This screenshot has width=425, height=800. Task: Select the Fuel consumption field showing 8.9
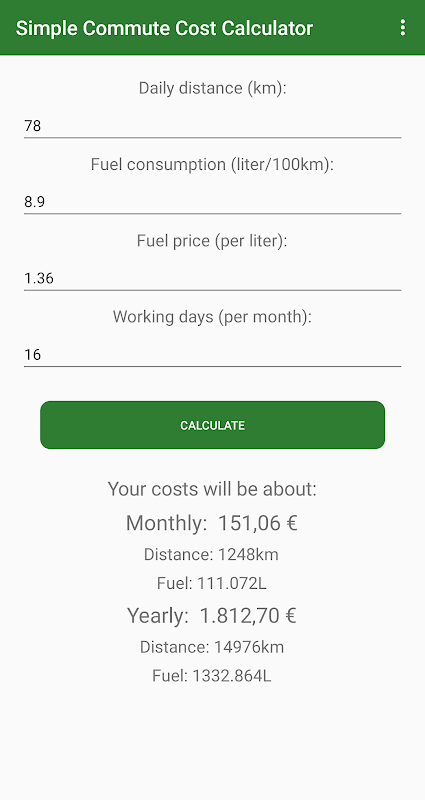tap(212, 202)
